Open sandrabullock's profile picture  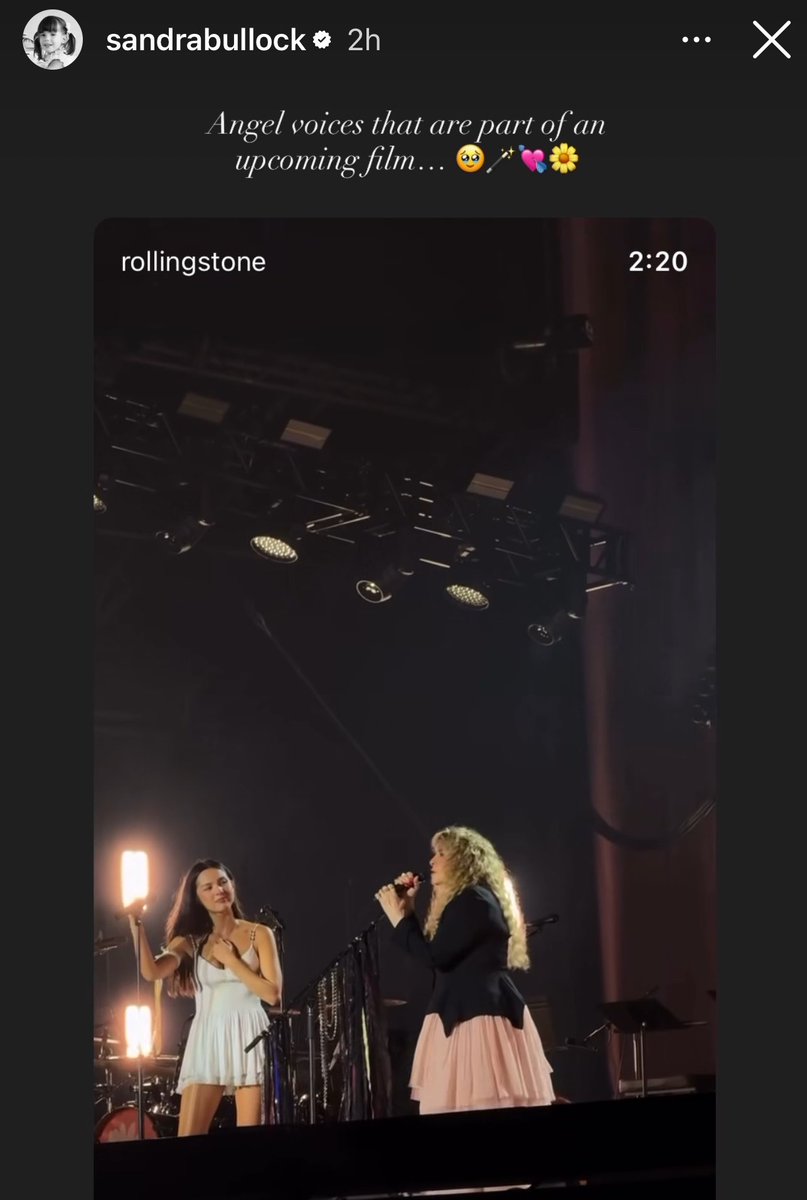52,40
